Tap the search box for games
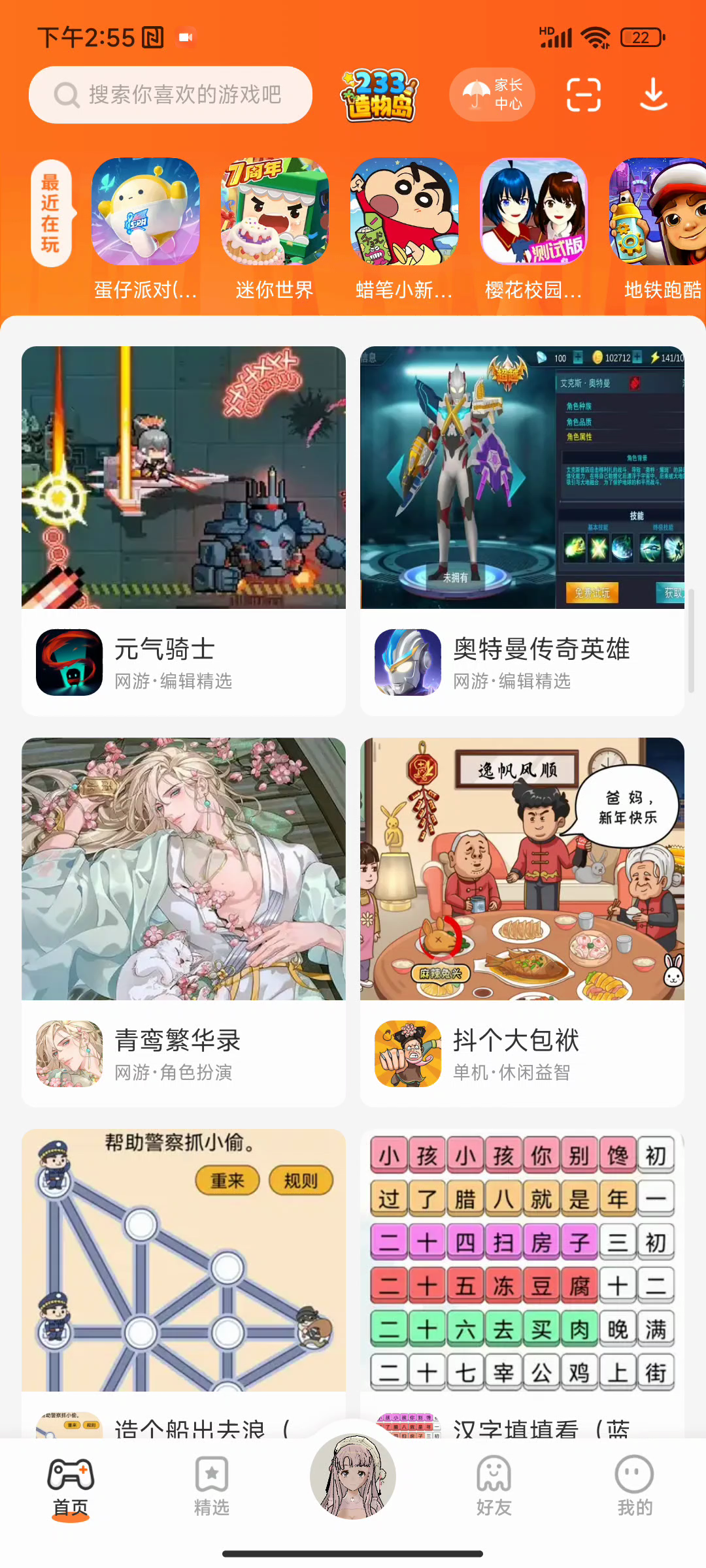 click(170, 95)
